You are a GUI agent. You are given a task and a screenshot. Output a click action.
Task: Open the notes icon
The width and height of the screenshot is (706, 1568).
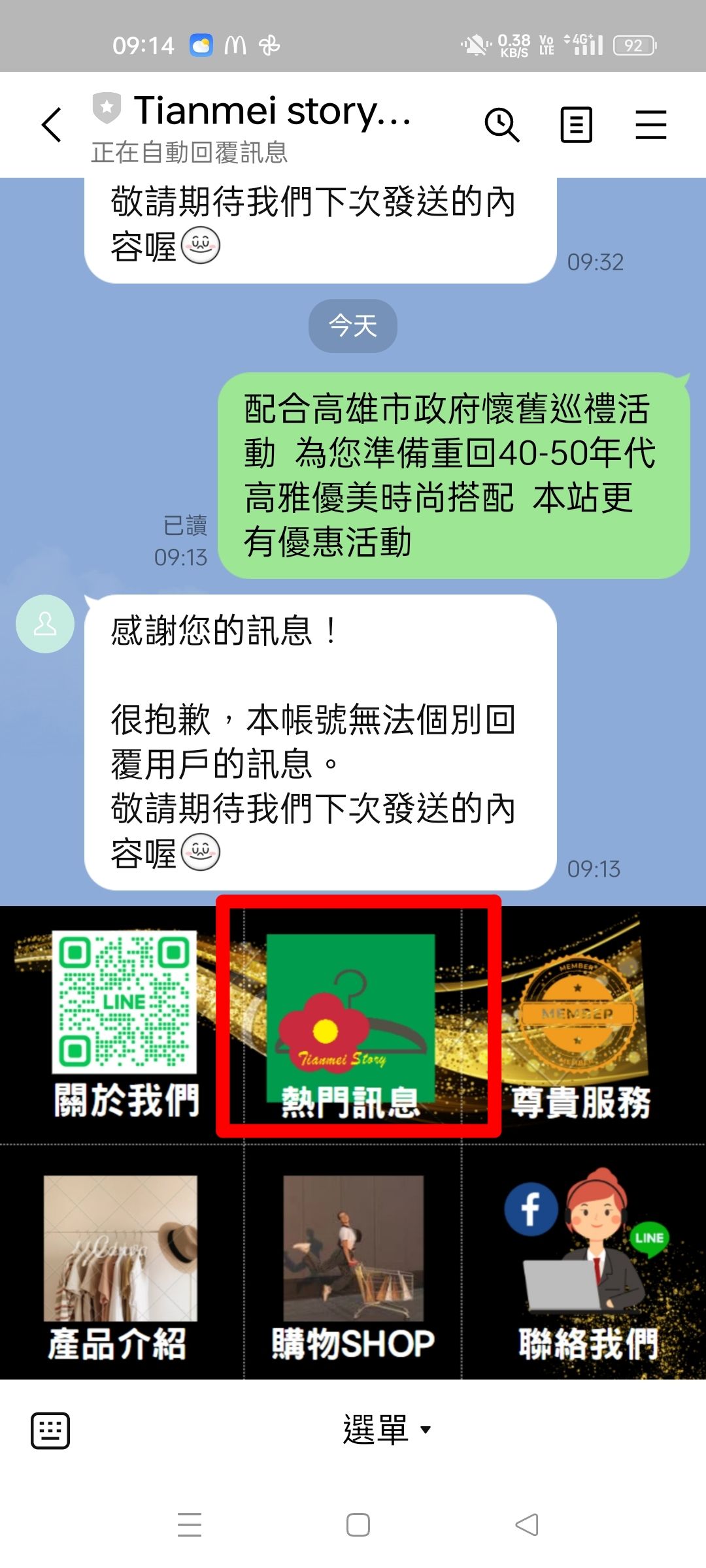click(x=576, y=124)
